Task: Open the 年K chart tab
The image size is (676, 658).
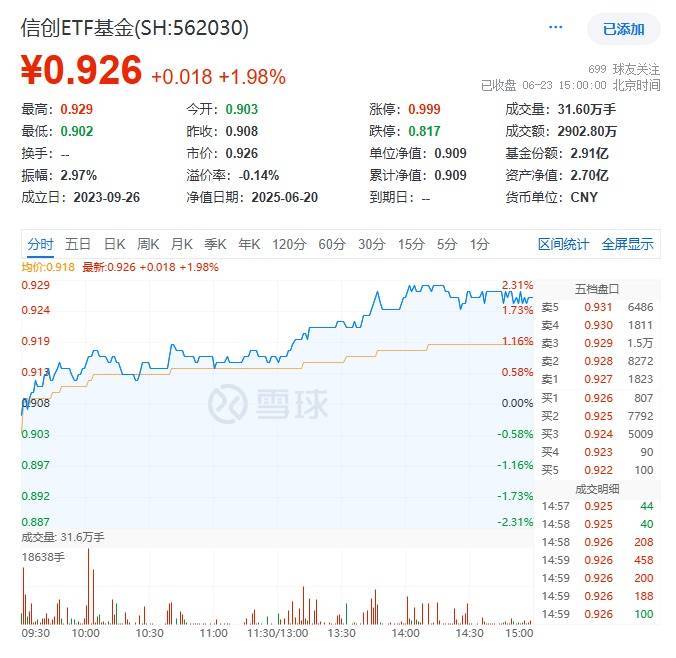Action: click(x=249, y=244)
